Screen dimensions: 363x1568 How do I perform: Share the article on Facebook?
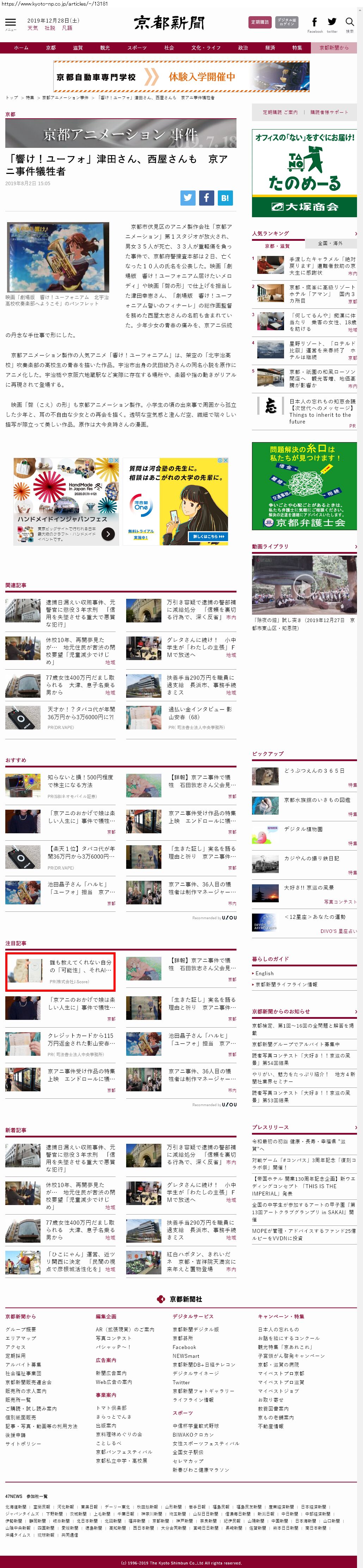pyautogui.click(x=207, y=198)
